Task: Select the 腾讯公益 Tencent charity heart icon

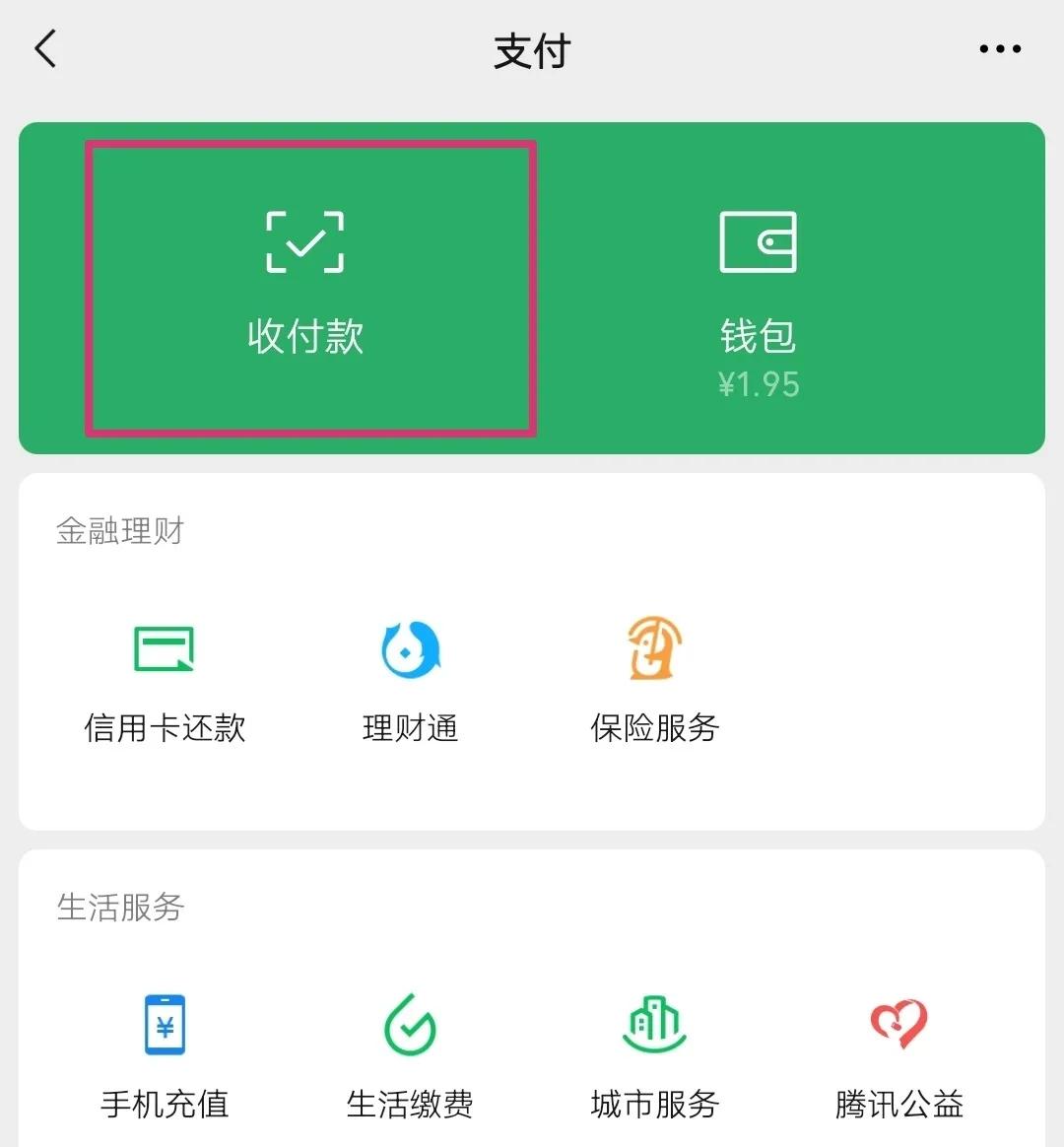Action: (897, 1025)
